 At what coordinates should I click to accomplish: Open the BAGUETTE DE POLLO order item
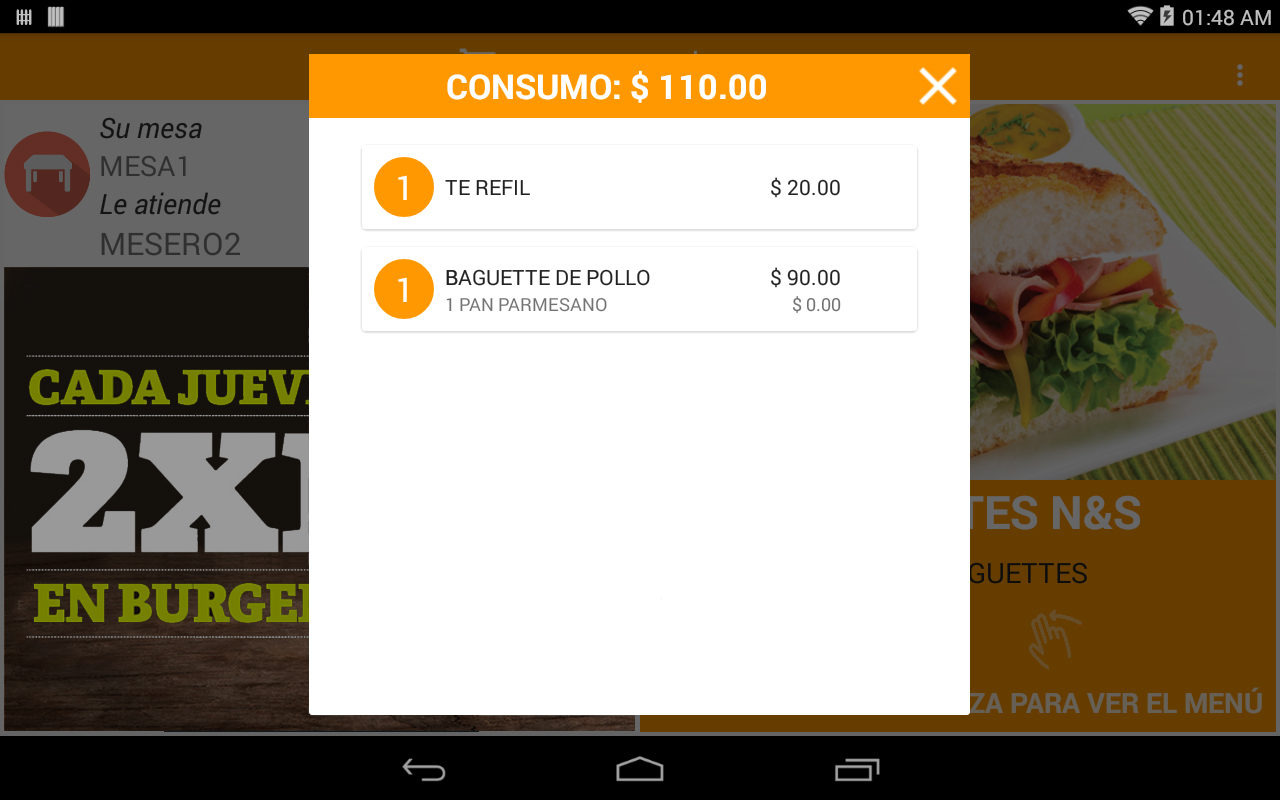tap(639, 289)
